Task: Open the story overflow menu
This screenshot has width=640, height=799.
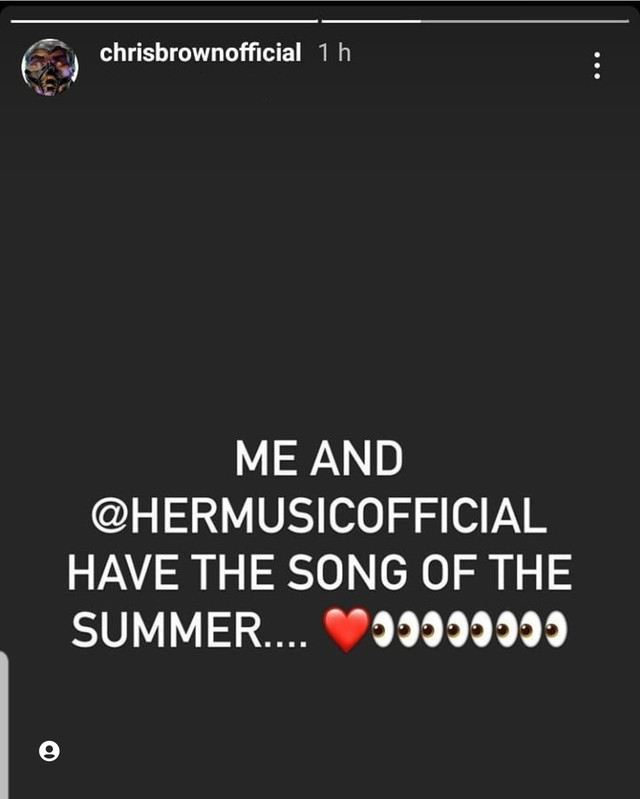Action: pos(597,67)
